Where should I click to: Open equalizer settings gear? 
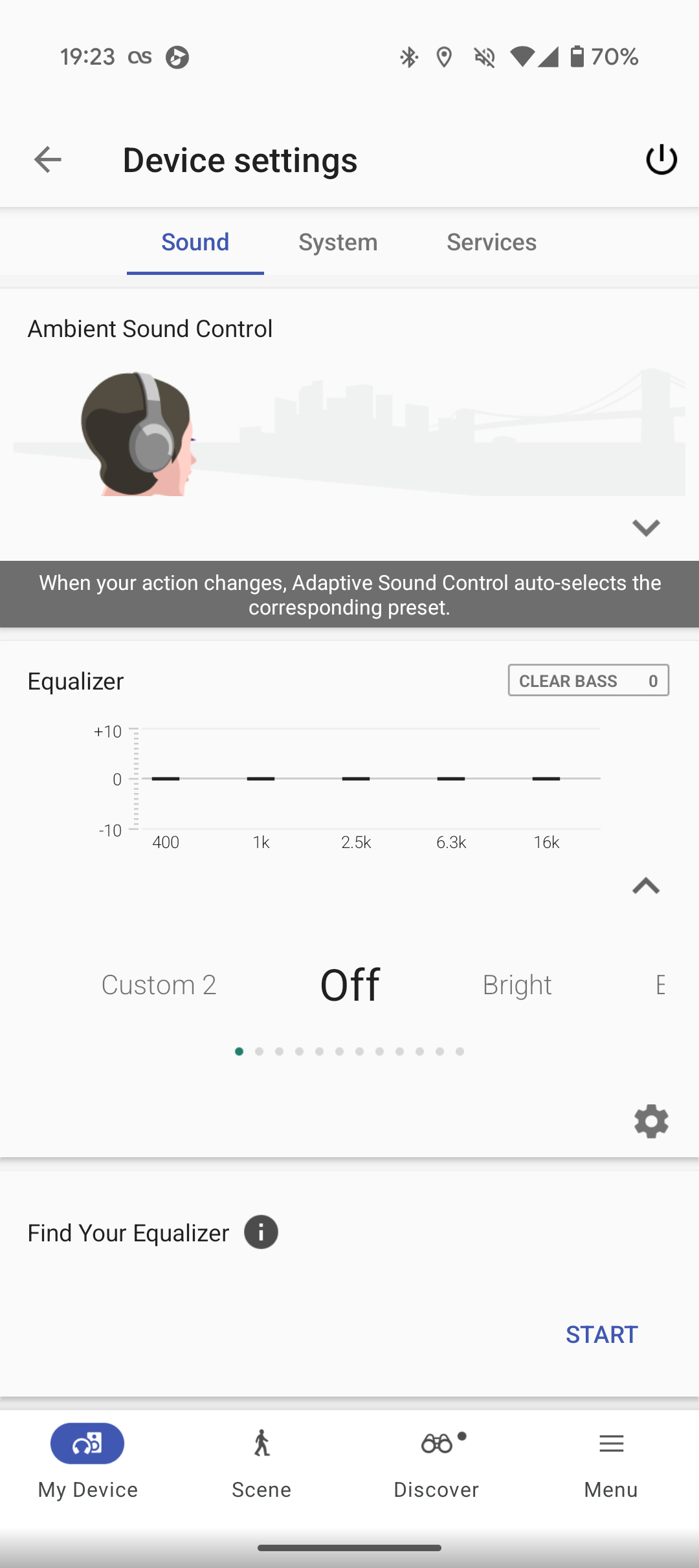(x=651, y=1121)
